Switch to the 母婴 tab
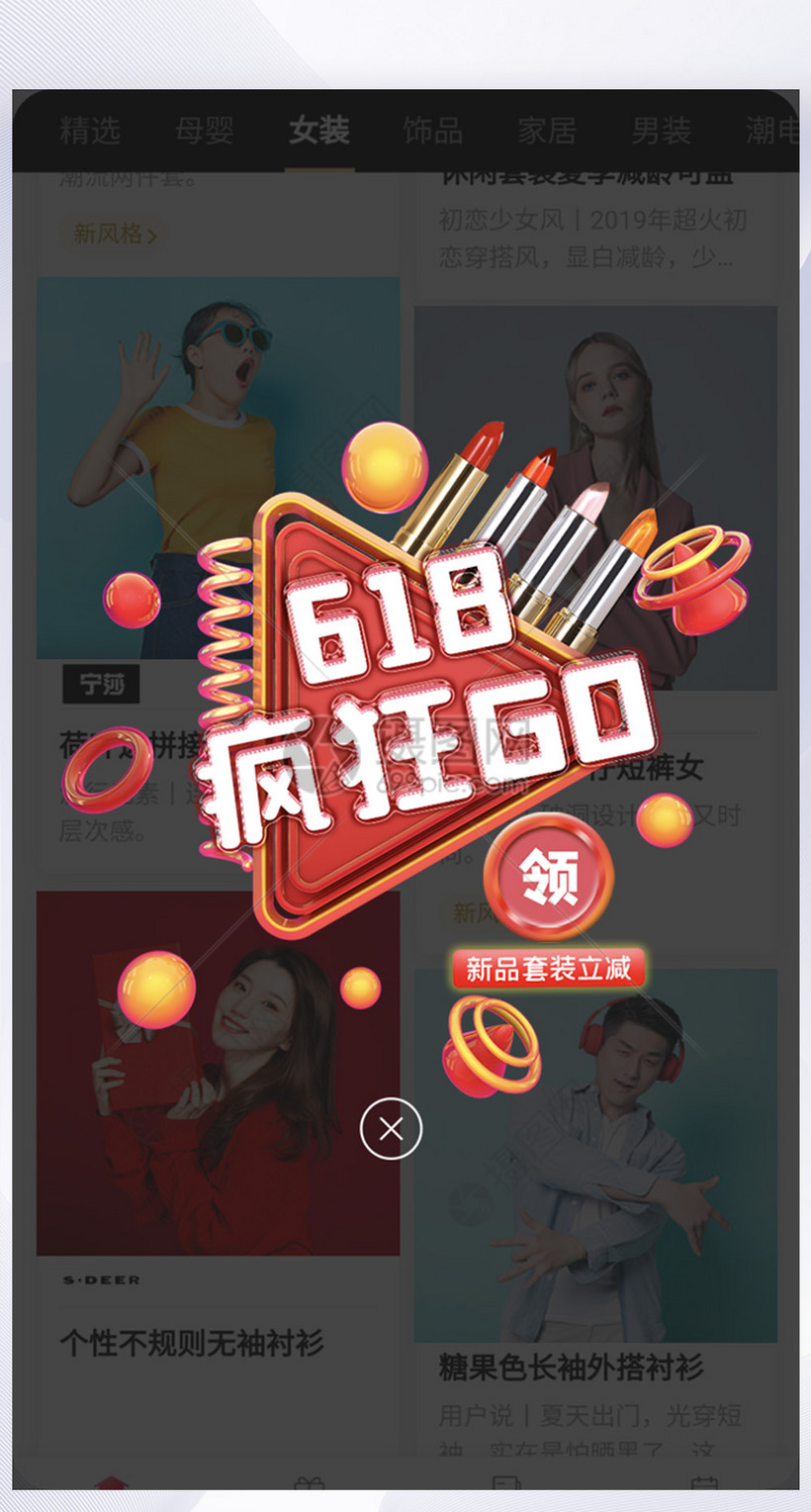The width and height of the screenshot is (811, 1512). [206, 132]
